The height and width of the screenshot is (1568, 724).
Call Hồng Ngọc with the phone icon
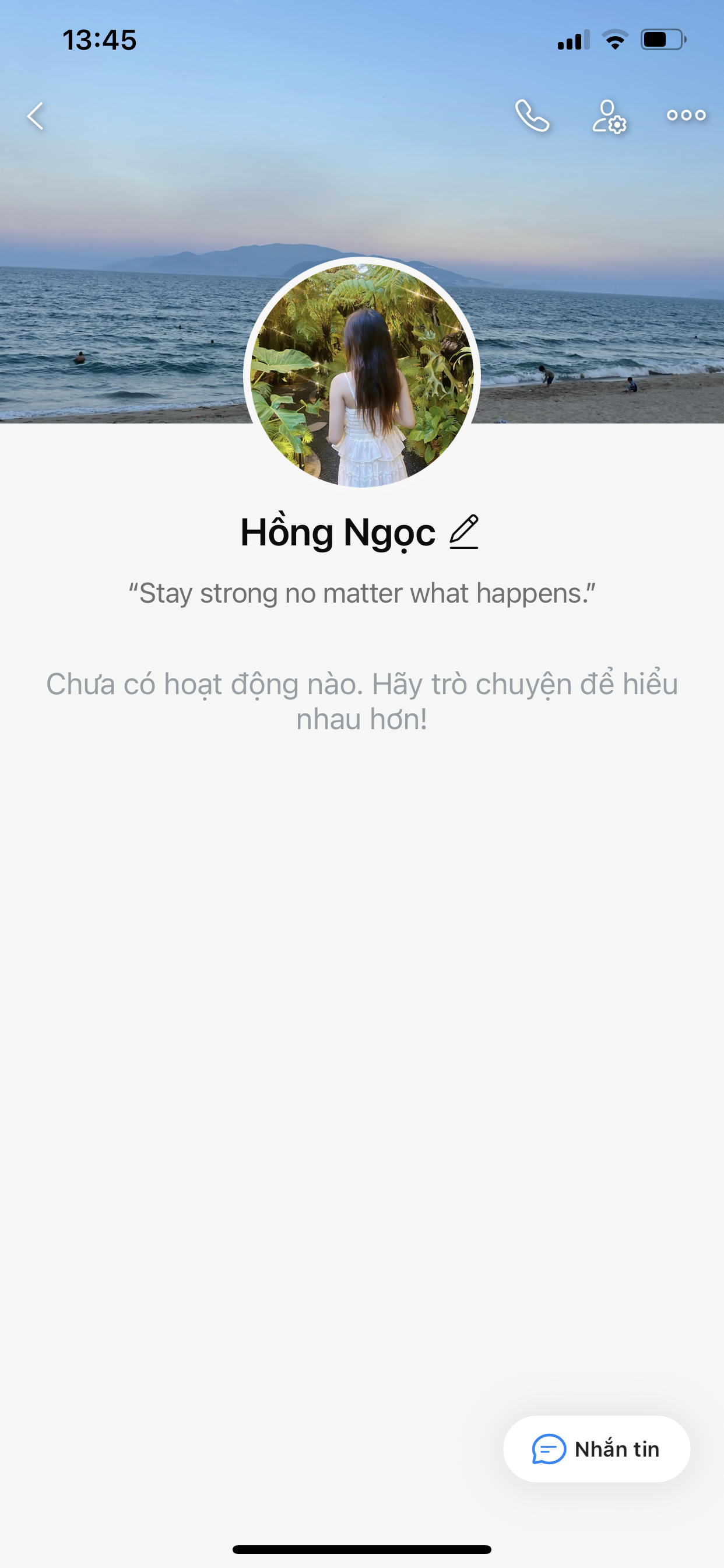pos(532,116)
